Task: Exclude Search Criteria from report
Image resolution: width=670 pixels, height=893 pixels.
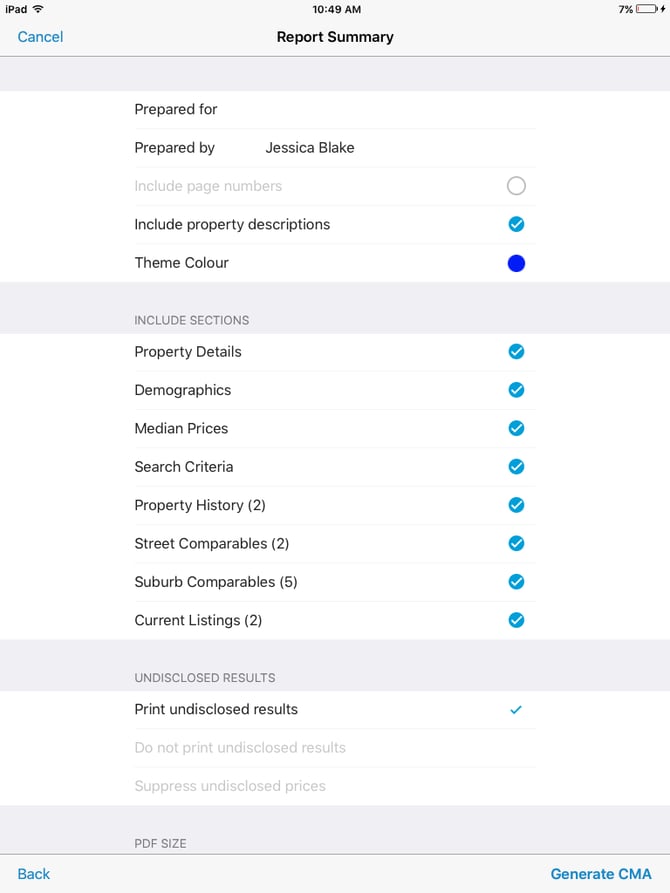Action: pos(516,467)
